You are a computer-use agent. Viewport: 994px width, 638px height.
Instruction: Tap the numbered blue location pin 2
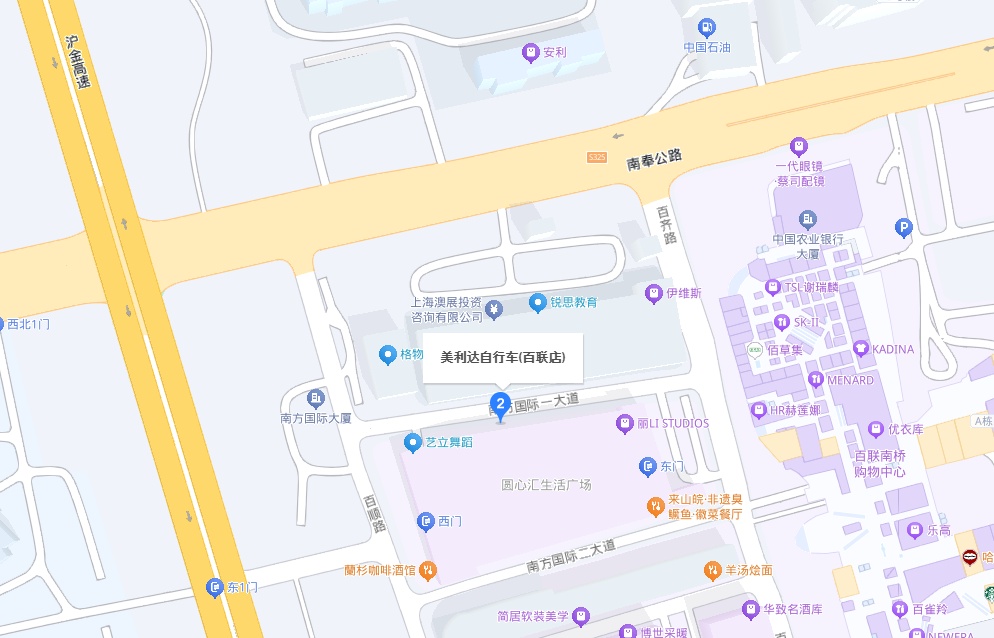(500, 406)
